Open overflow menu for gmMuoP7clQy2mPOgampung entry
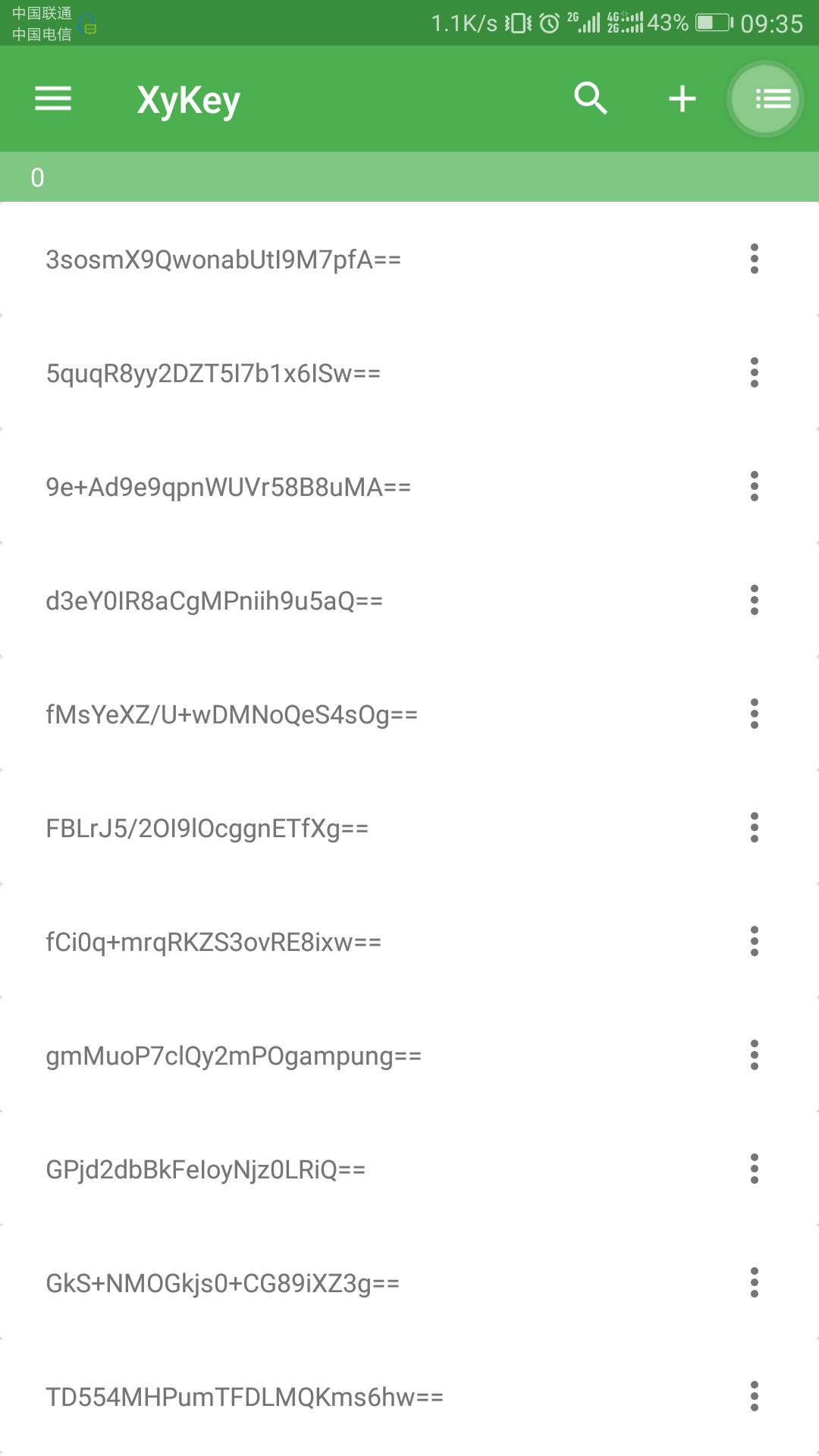Viewport: 819px width, 1456px height. point(755,1056)
